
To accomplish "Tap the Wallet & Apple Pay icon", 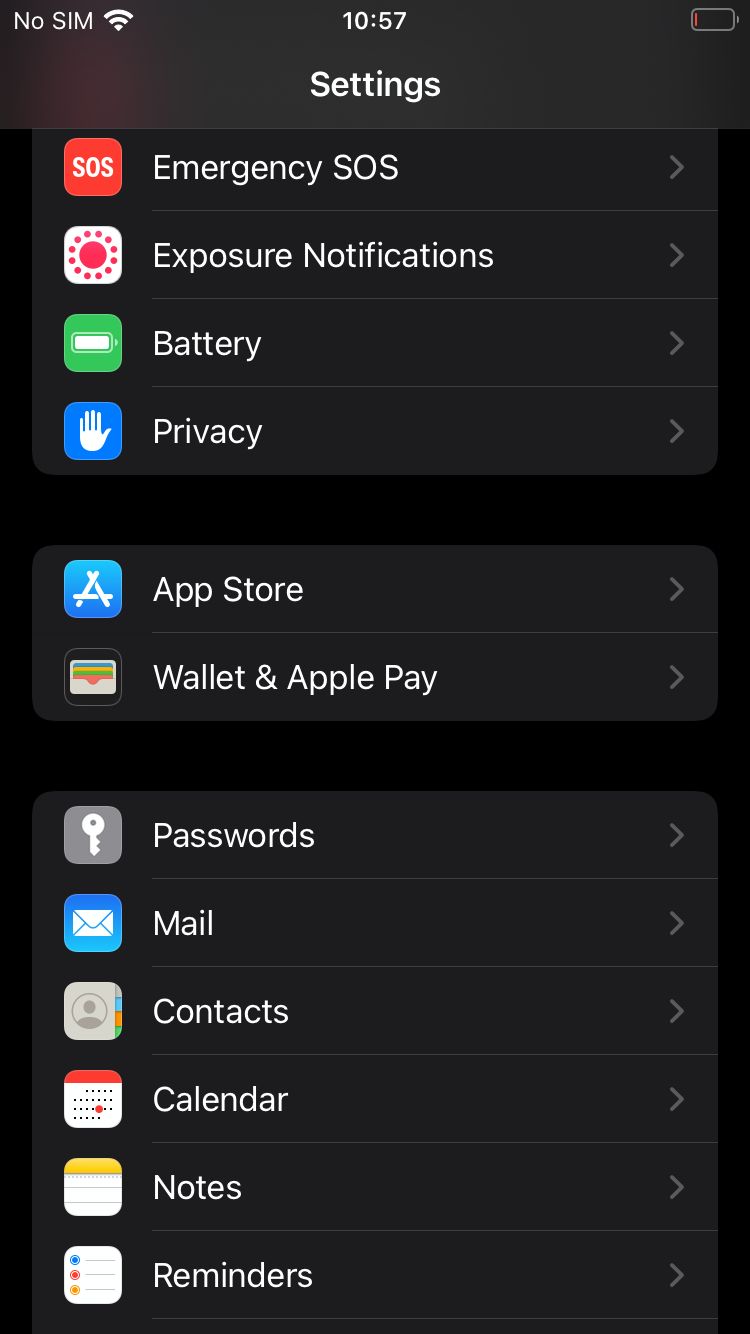I will (x=92, y=677).
